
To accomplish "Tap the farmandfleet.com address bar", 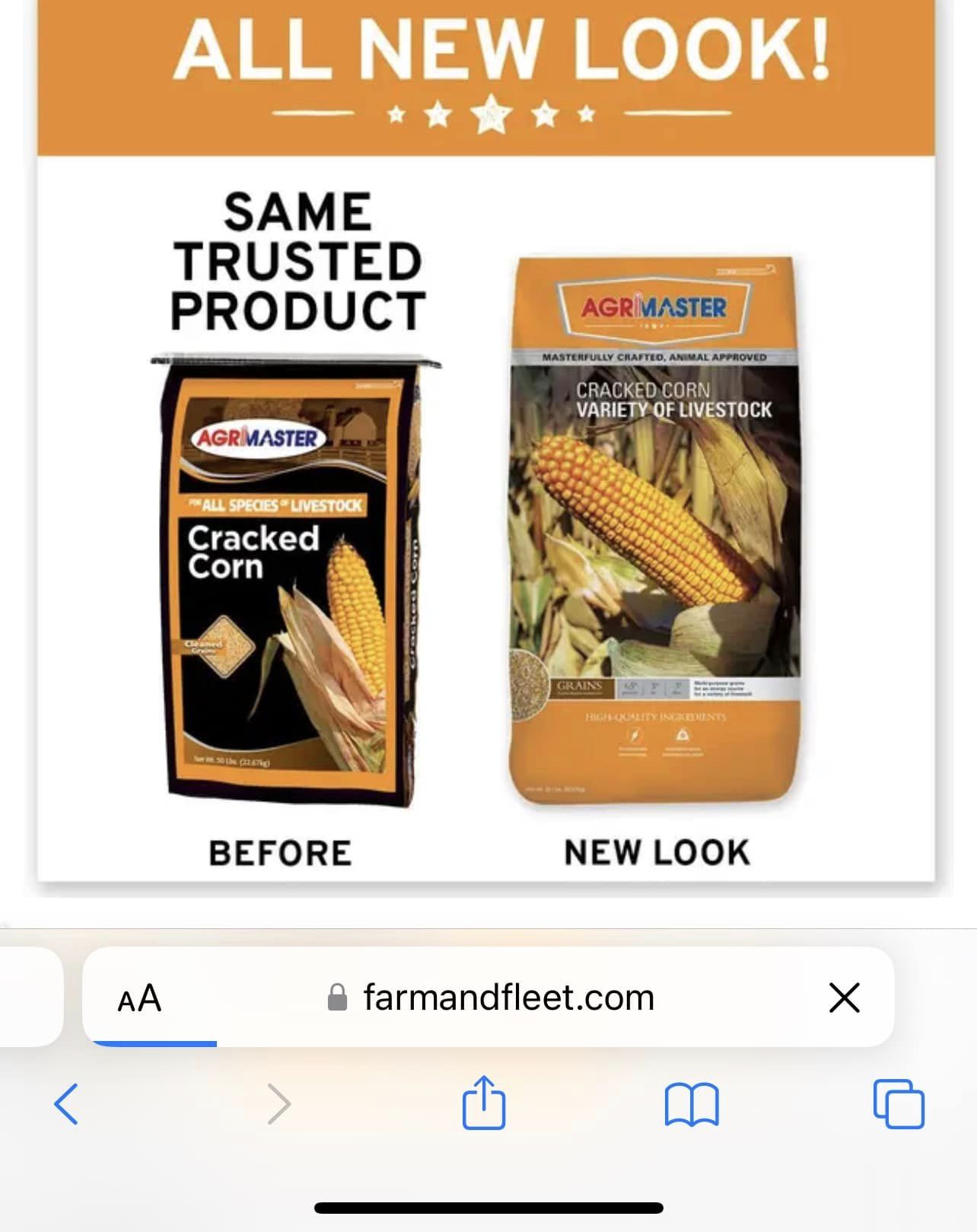I will coord(508,998).
